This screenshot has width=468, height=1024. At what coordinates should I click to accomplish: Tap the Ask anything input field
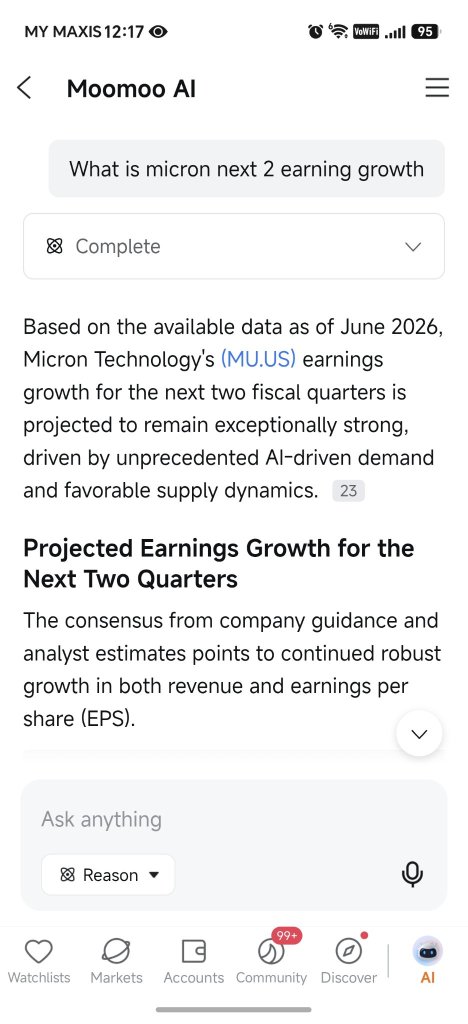pos(234,819)
